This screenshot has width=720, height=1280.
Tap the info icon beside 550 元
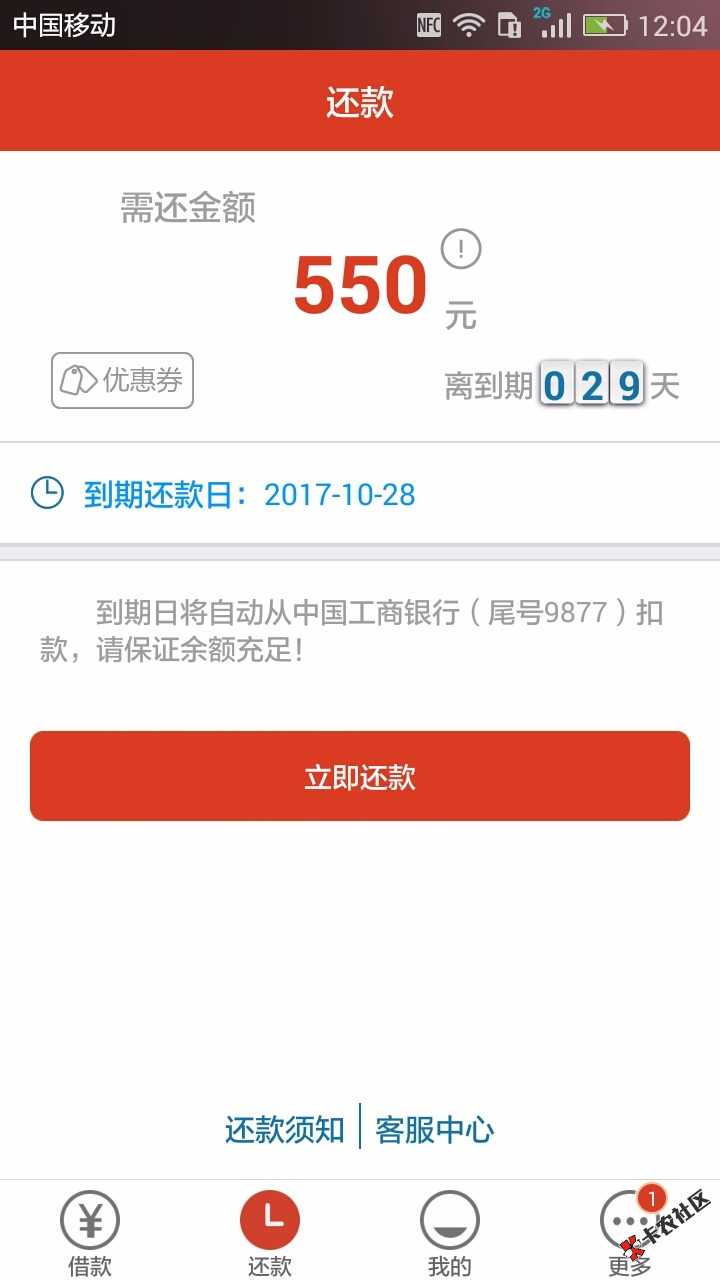(x=461, y=249)
